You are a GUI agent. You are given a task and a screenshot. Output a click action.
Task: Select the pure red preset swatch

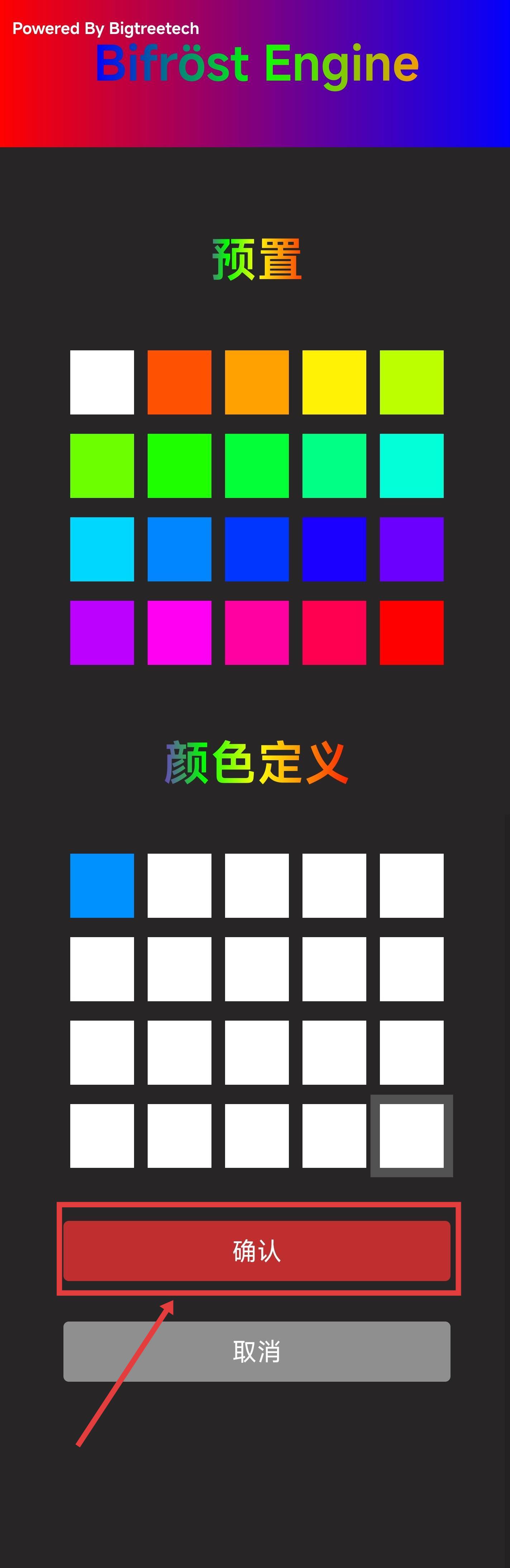411,632
